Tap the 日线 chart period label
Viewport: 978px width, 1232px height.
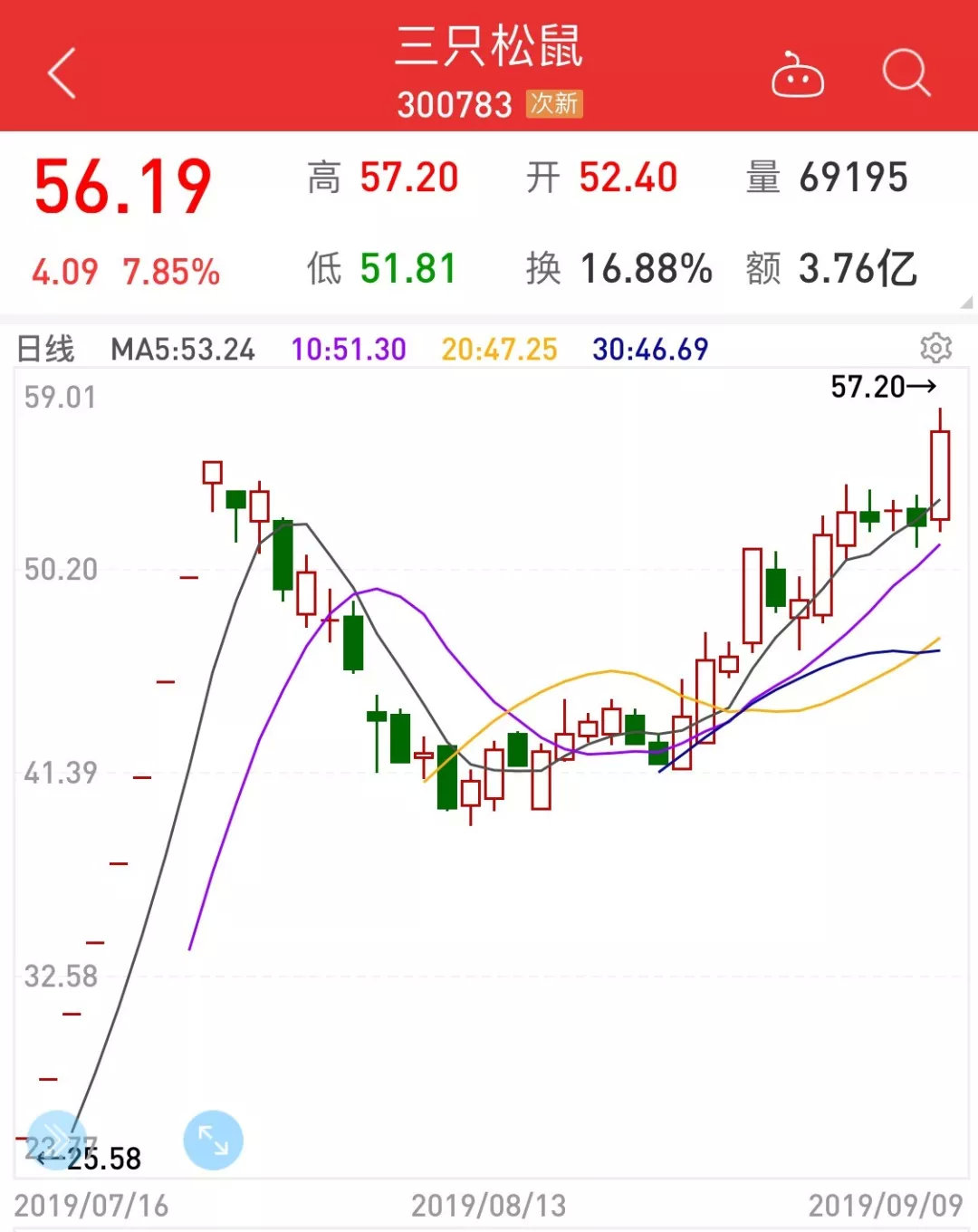point(45,349)
